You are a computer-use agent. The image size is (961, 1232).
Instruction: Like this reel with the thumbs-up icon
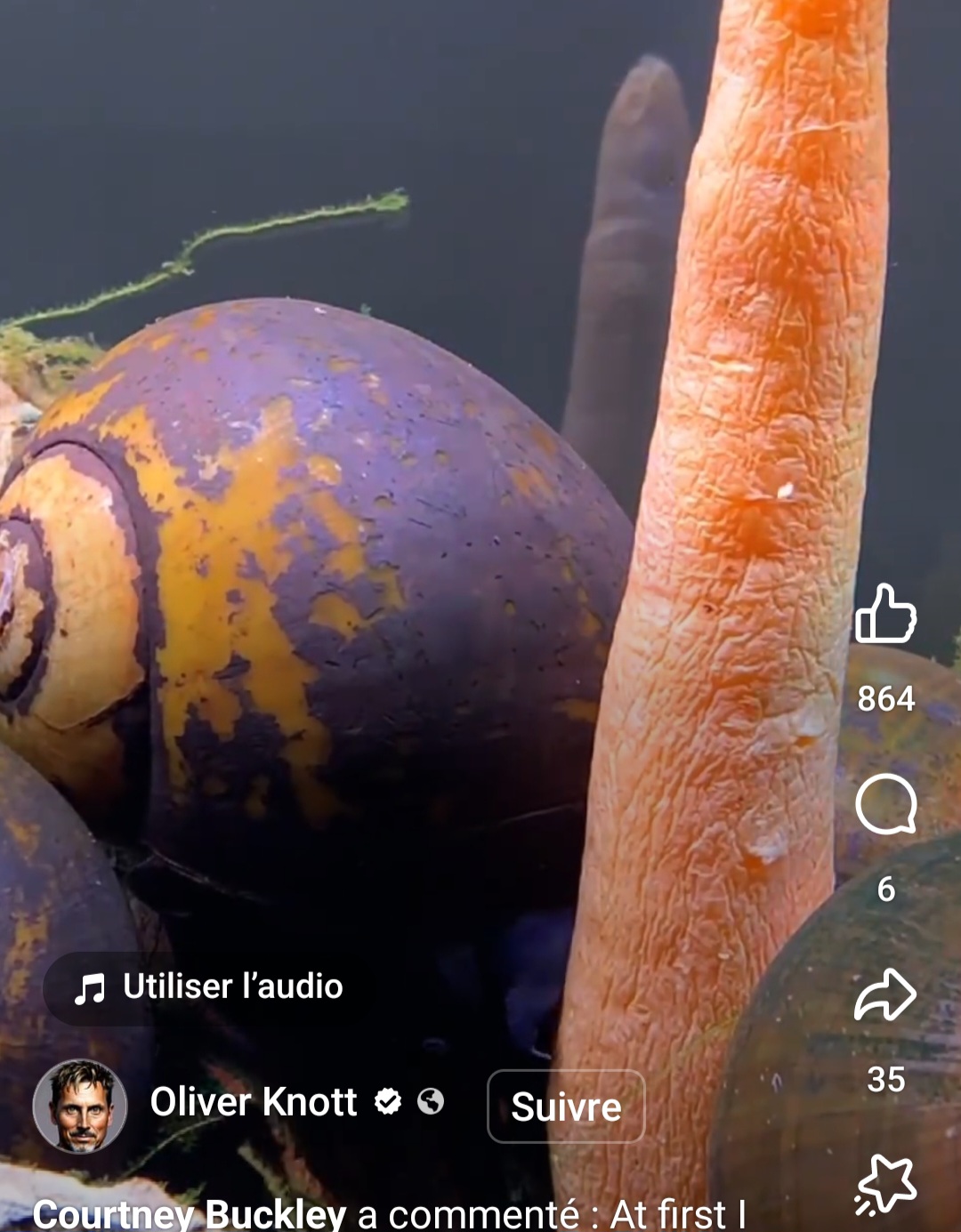[x=885, y=615]
